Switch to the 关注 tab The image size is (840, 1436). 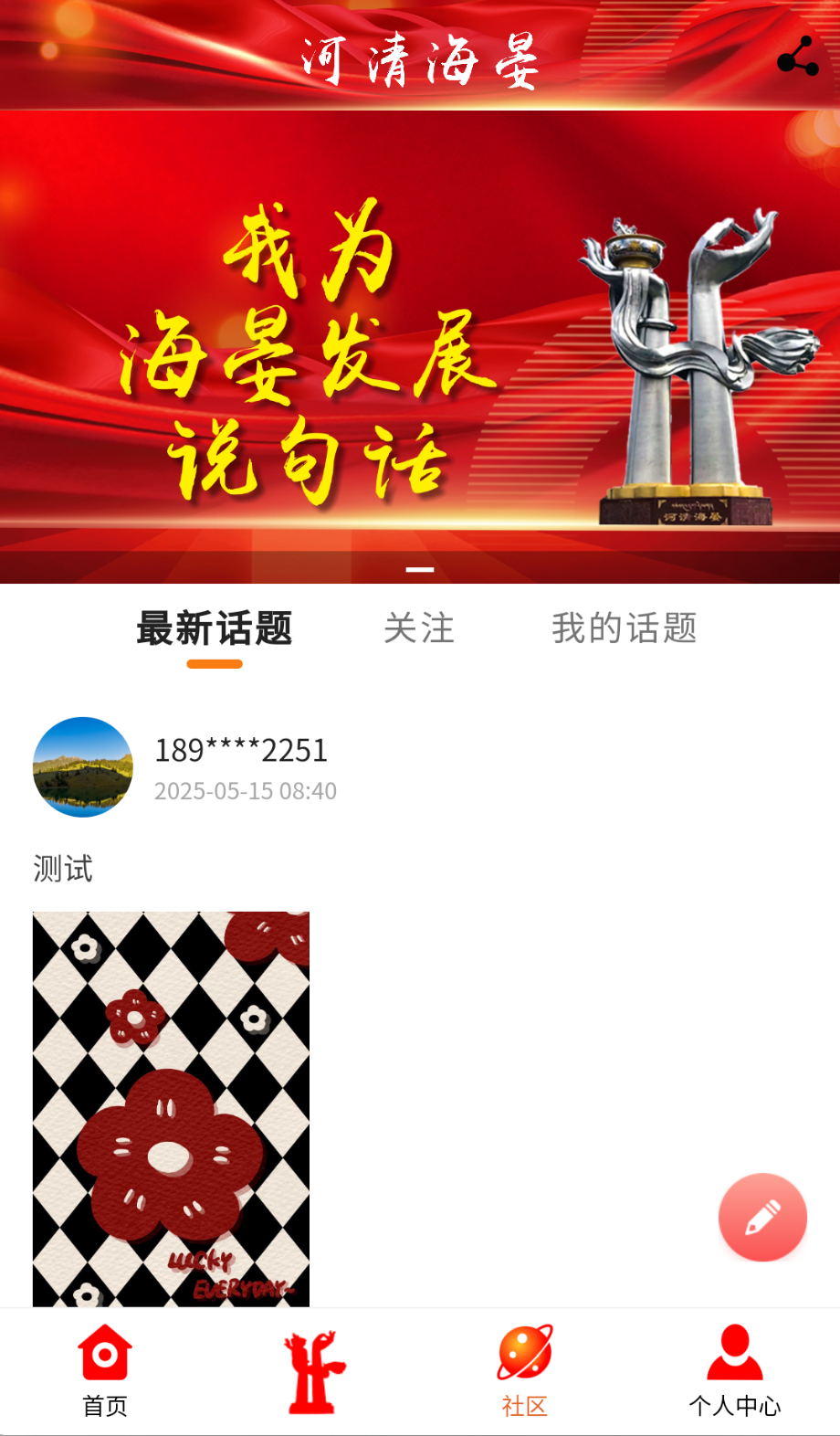click(419, 628)
